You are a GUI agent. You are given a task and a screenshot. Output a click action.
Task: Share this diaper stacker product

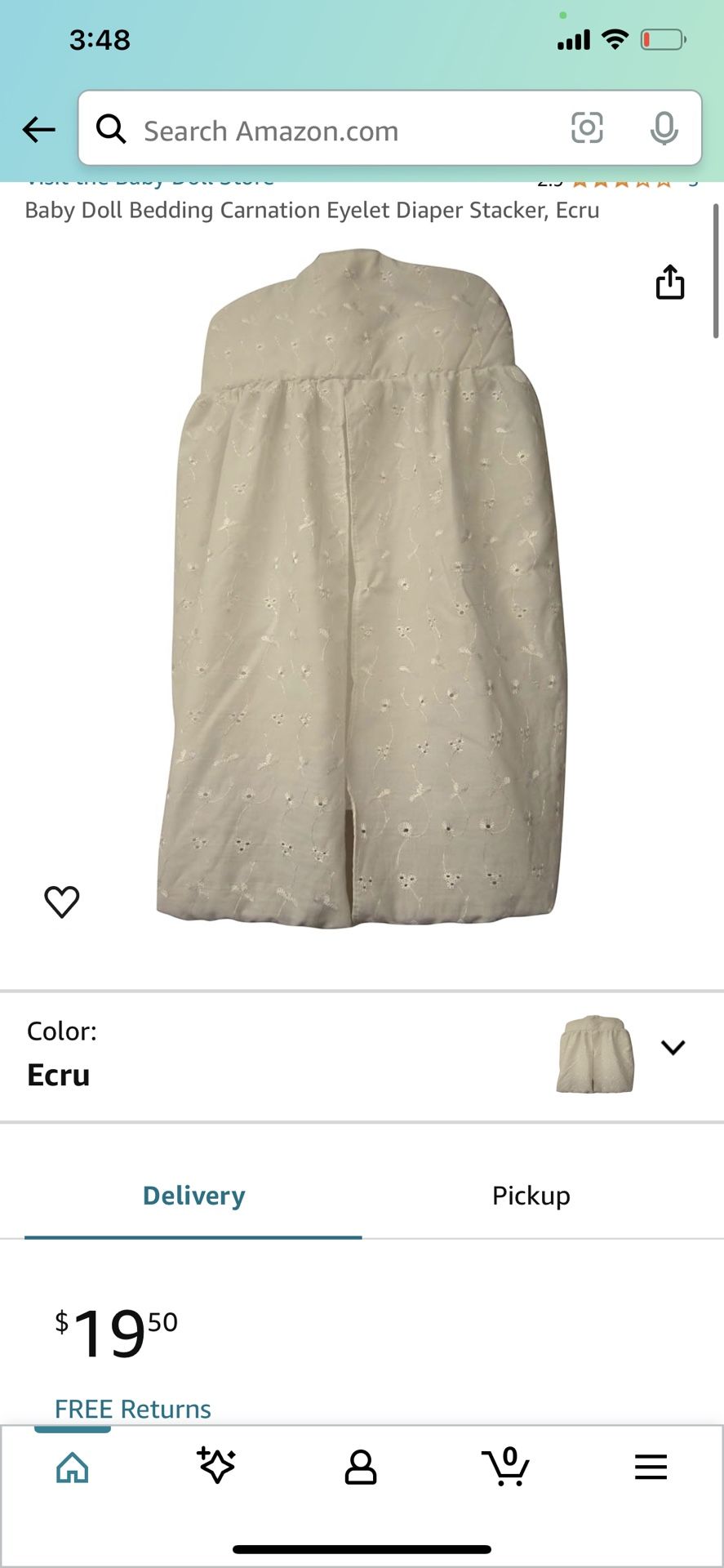(670, 283)
